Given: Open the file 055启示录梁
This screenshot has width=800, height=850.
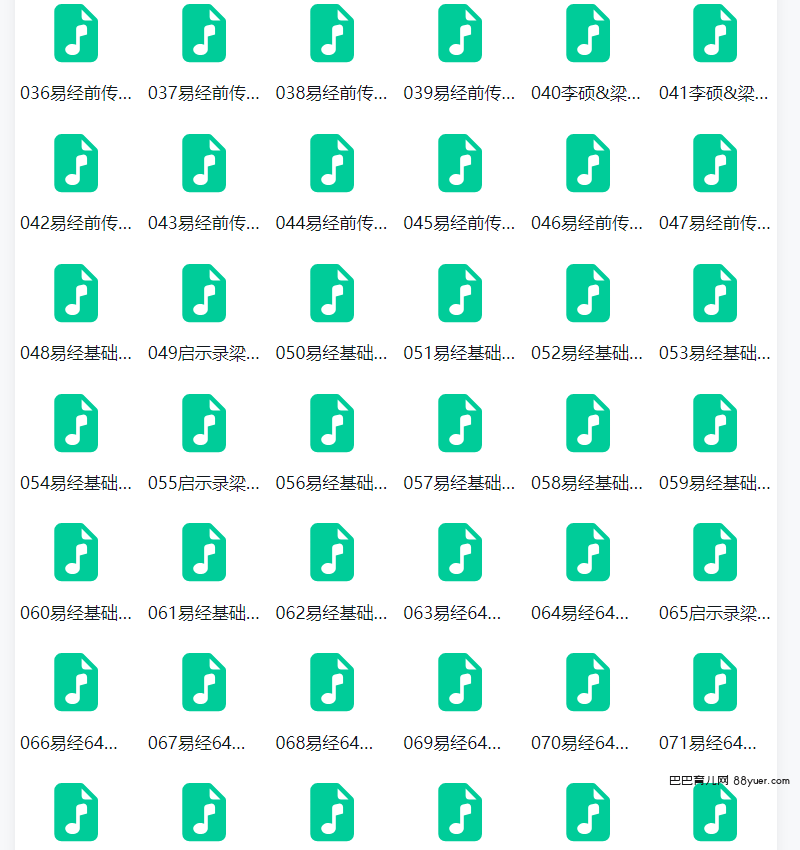Looking at the screenshot, I should click(x=204, y=423).
